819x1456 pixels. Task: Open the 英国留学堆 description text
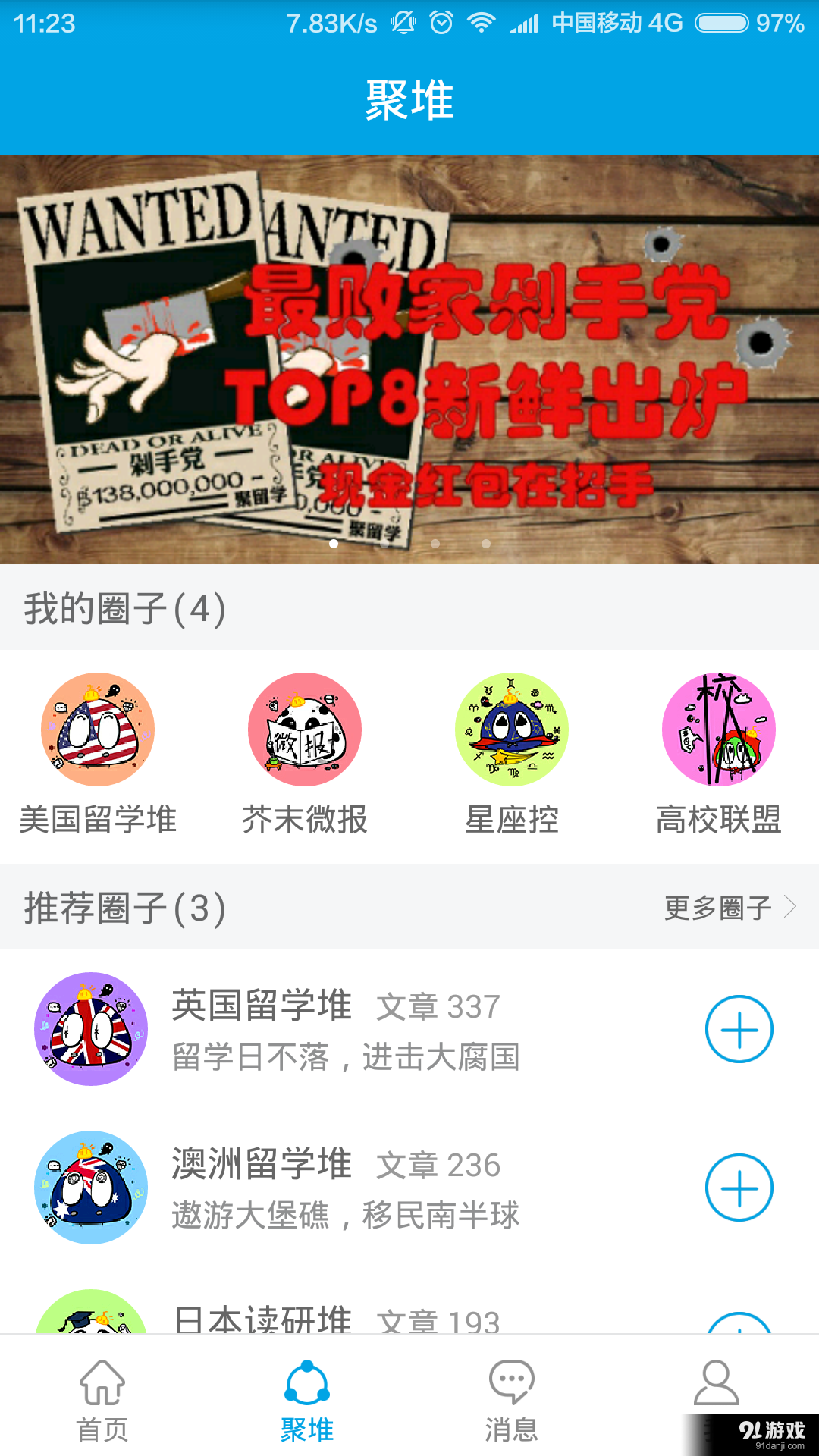345,1059
